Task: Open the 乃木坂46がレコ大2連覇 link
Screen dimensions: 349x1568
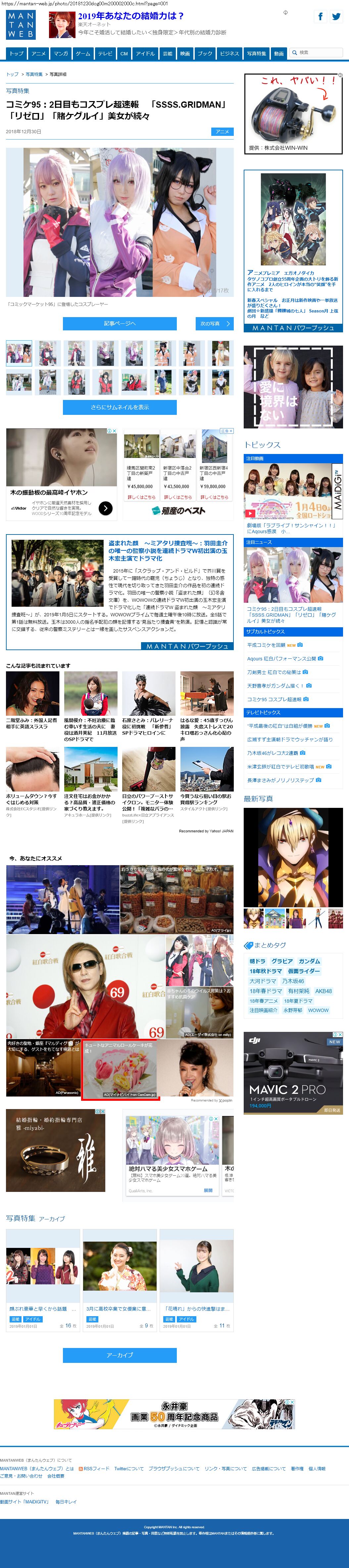Action: pos(273,753)
